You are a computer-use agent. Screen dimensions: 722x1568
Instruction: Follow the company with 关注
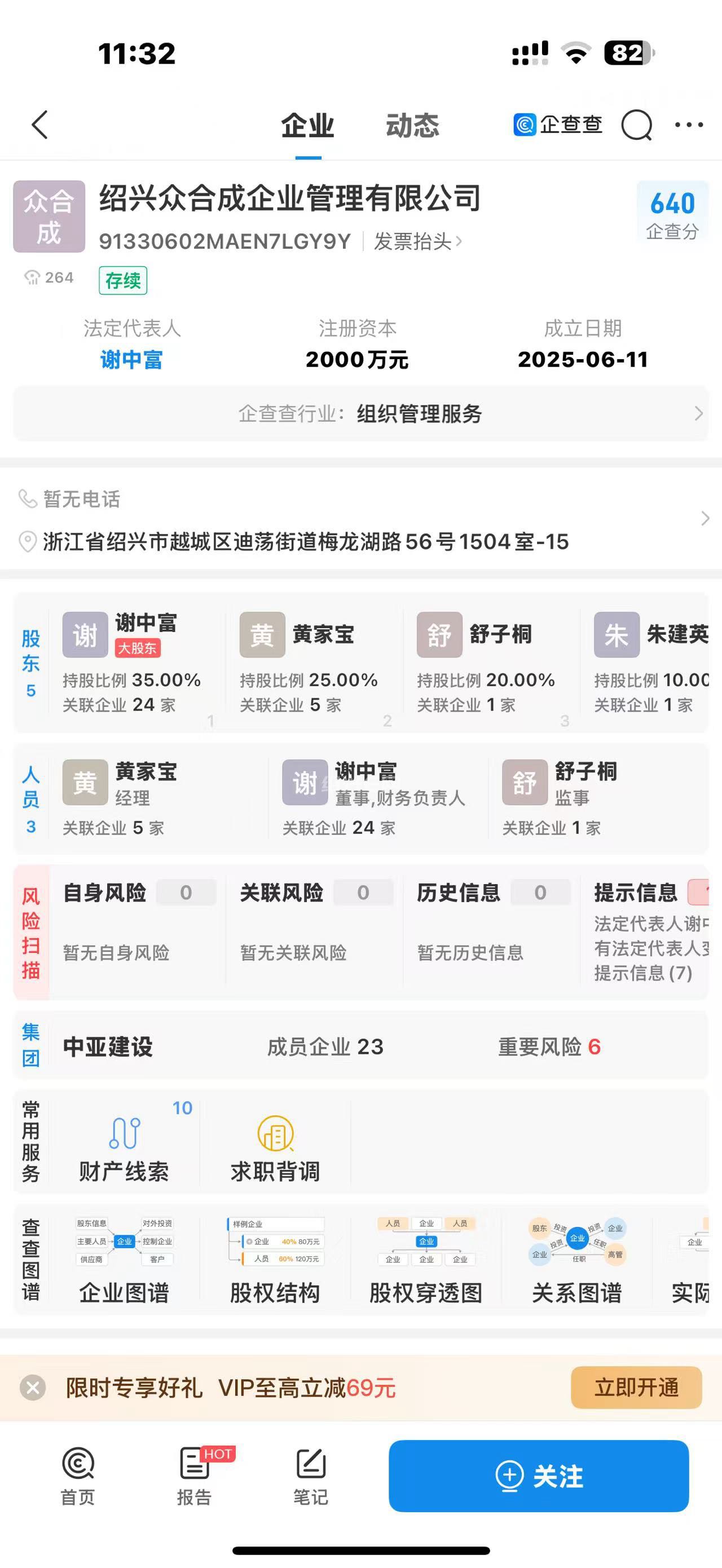pyautogui.click(x=539, y=1476)
